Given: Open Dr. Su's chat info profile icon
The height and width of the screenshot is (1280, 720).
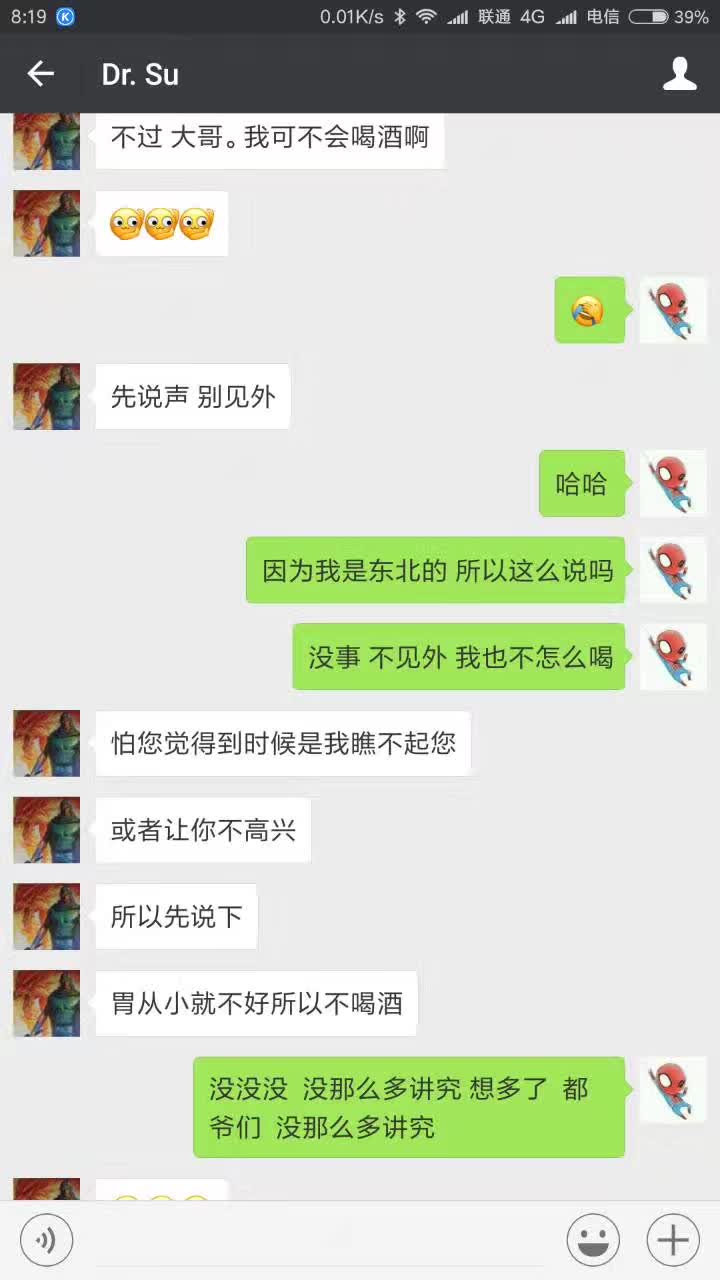Looking at the screenshot, I should point(680,74).
